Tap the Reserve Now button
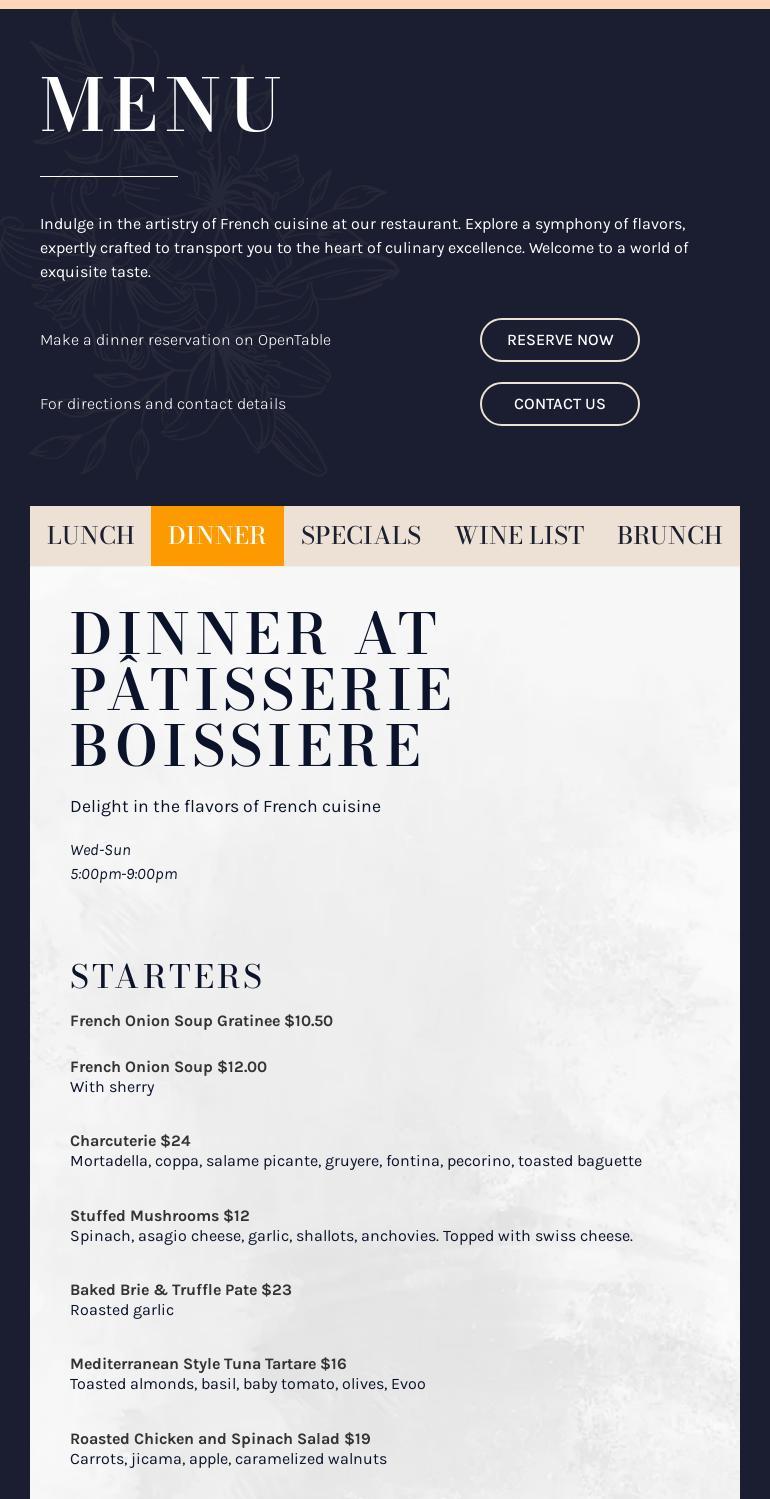The height and width of the screenshot is (1499, 770). 559,340
